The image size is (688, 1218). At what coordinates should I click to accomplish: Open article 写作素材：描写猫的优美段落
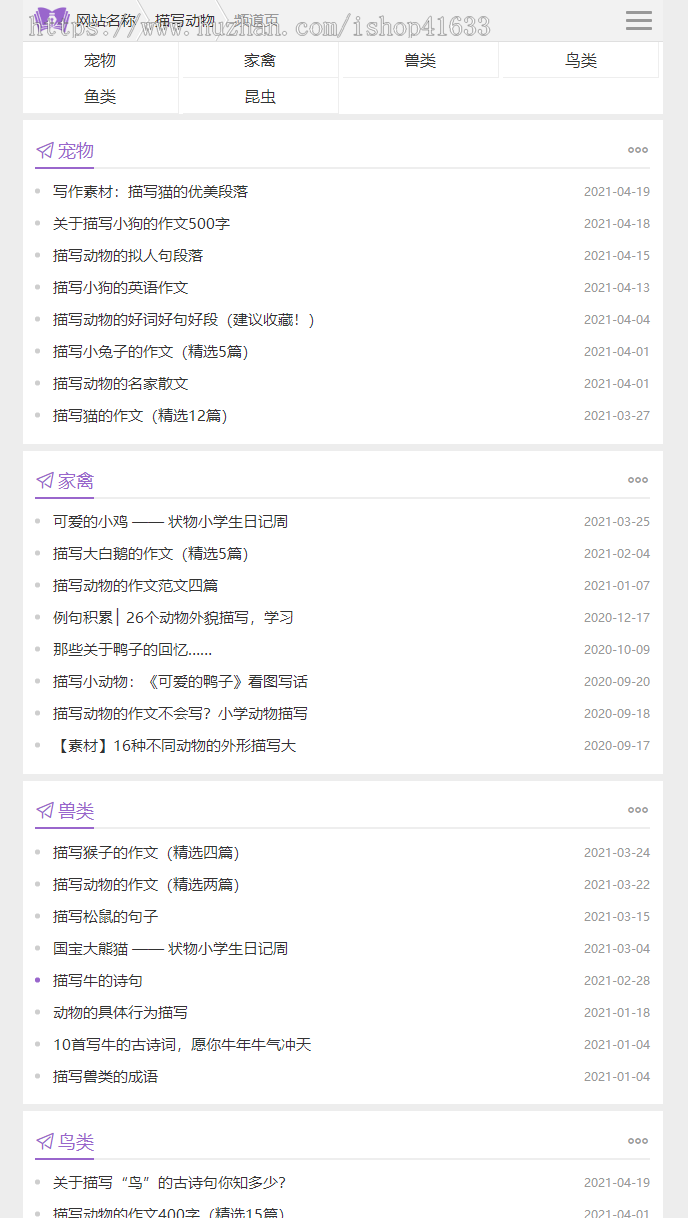tap(150, 192)
